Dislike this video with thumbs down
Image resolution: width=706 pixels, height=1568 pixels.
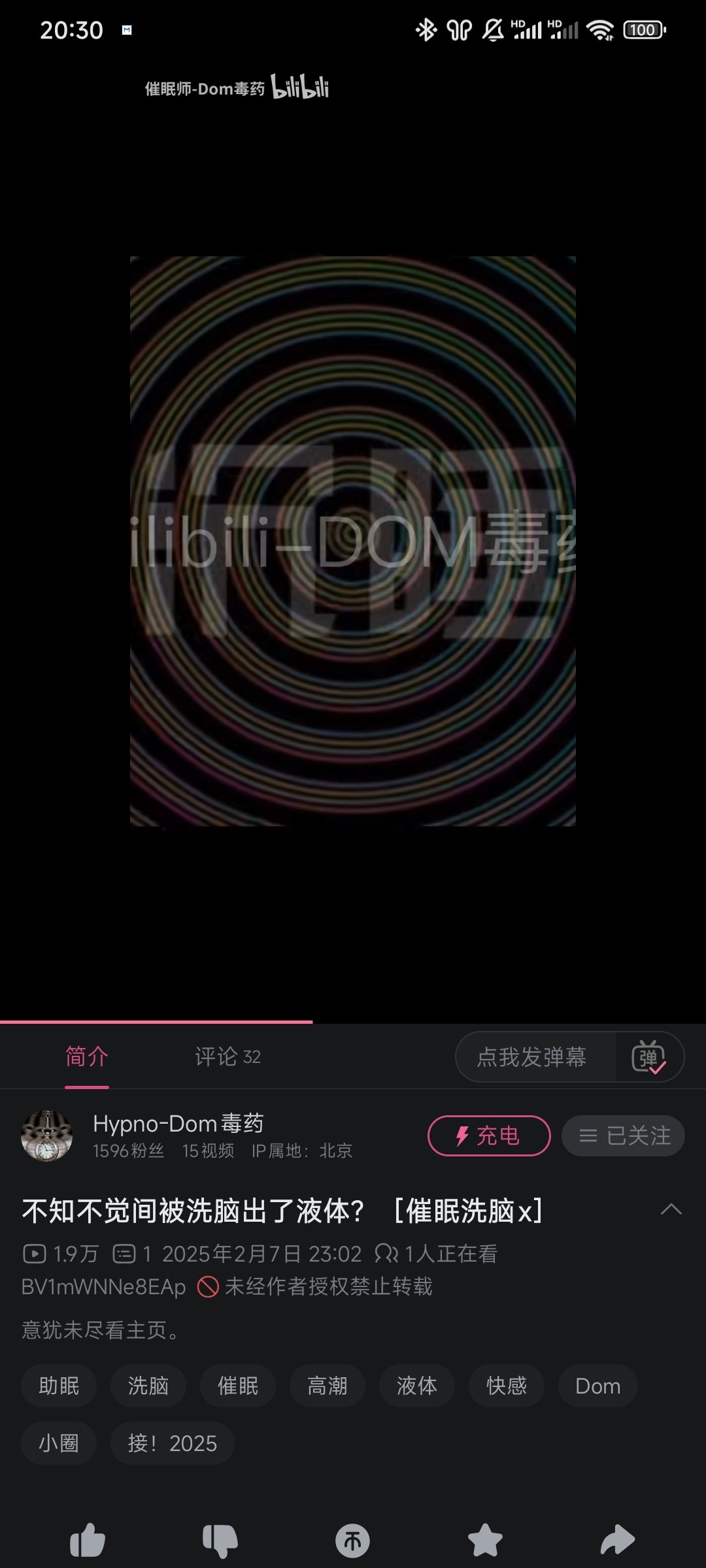point(220,1541)
